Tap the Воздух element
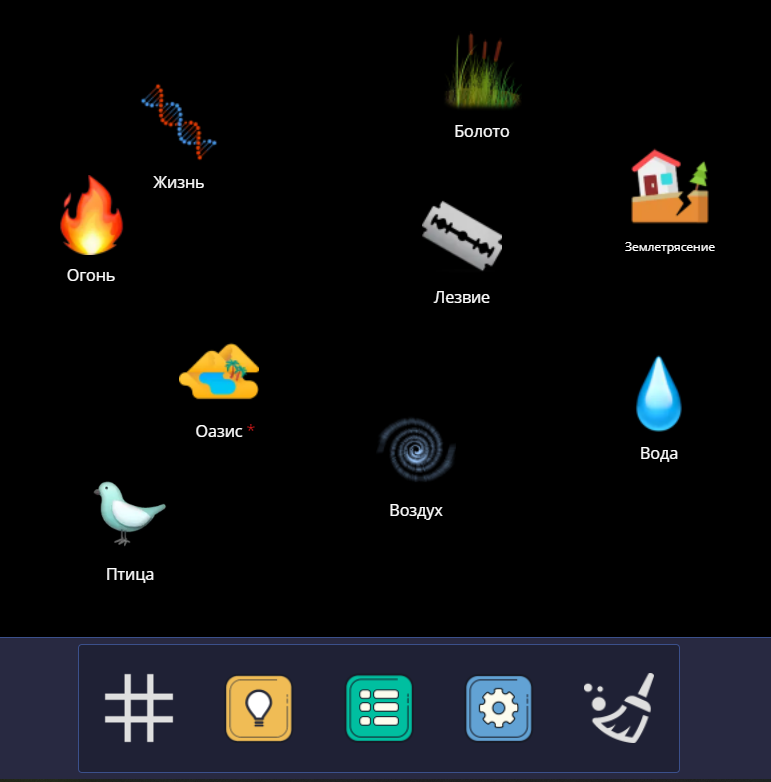 (x=416, y=453)
